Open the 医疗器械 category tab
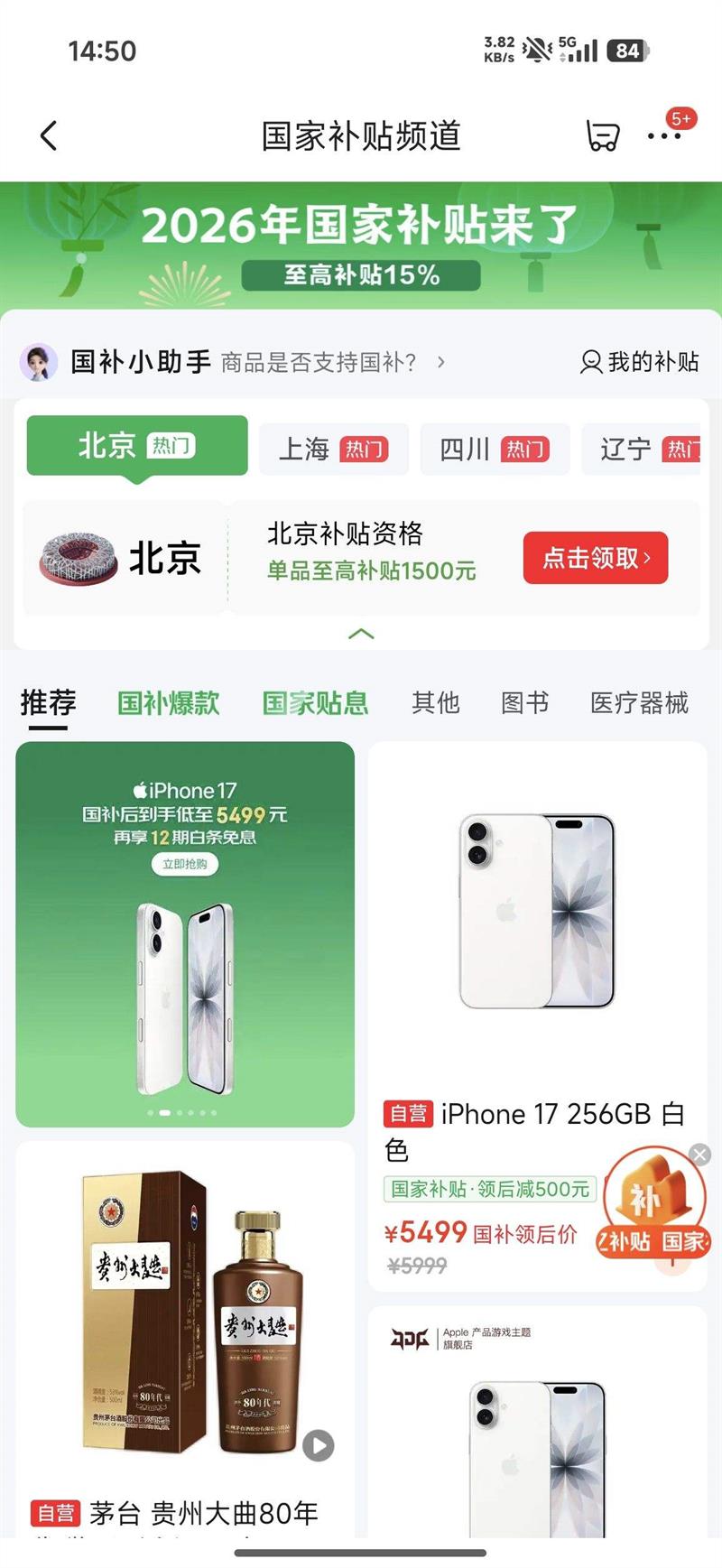This screenshot has width=722, height=1568. pos(640,702)
